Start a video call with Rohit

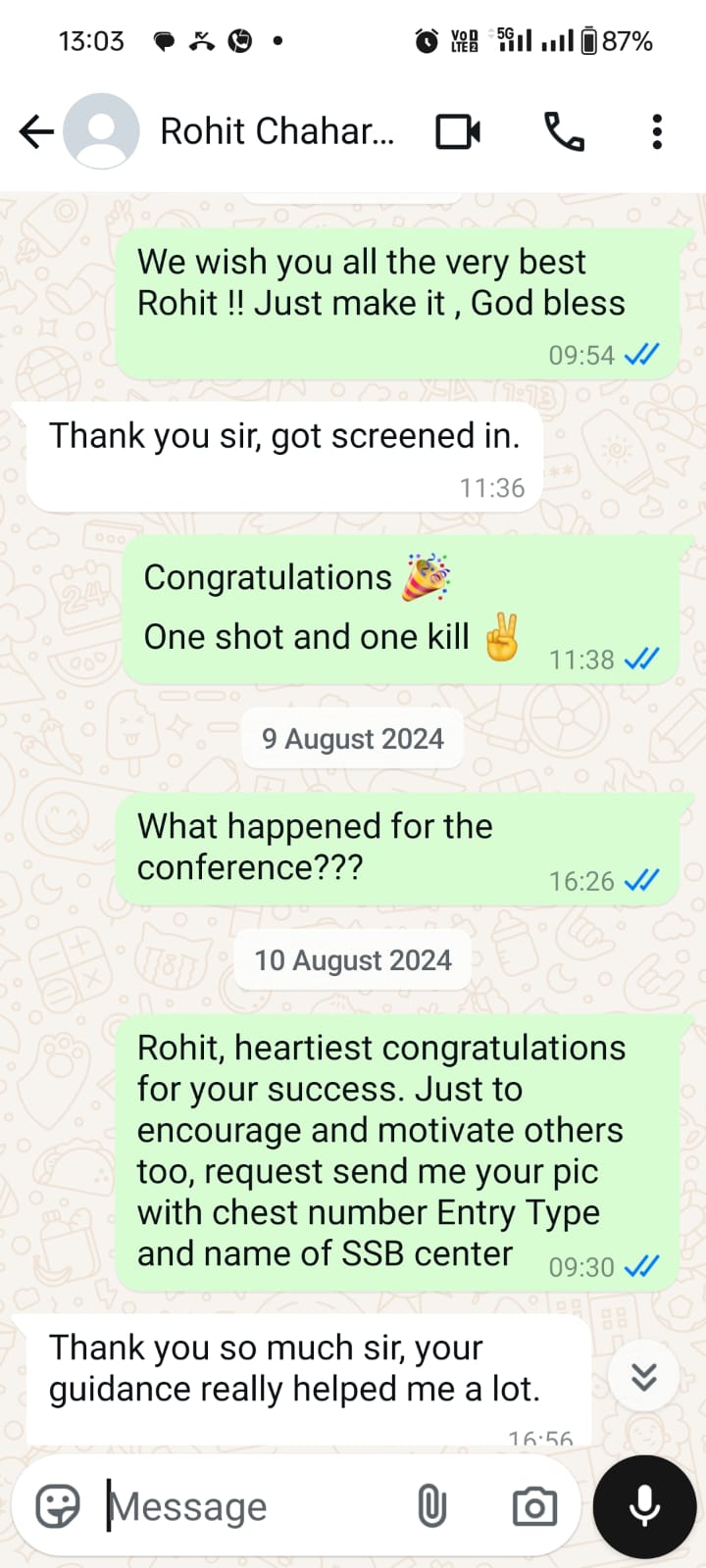tap(458, 131)
